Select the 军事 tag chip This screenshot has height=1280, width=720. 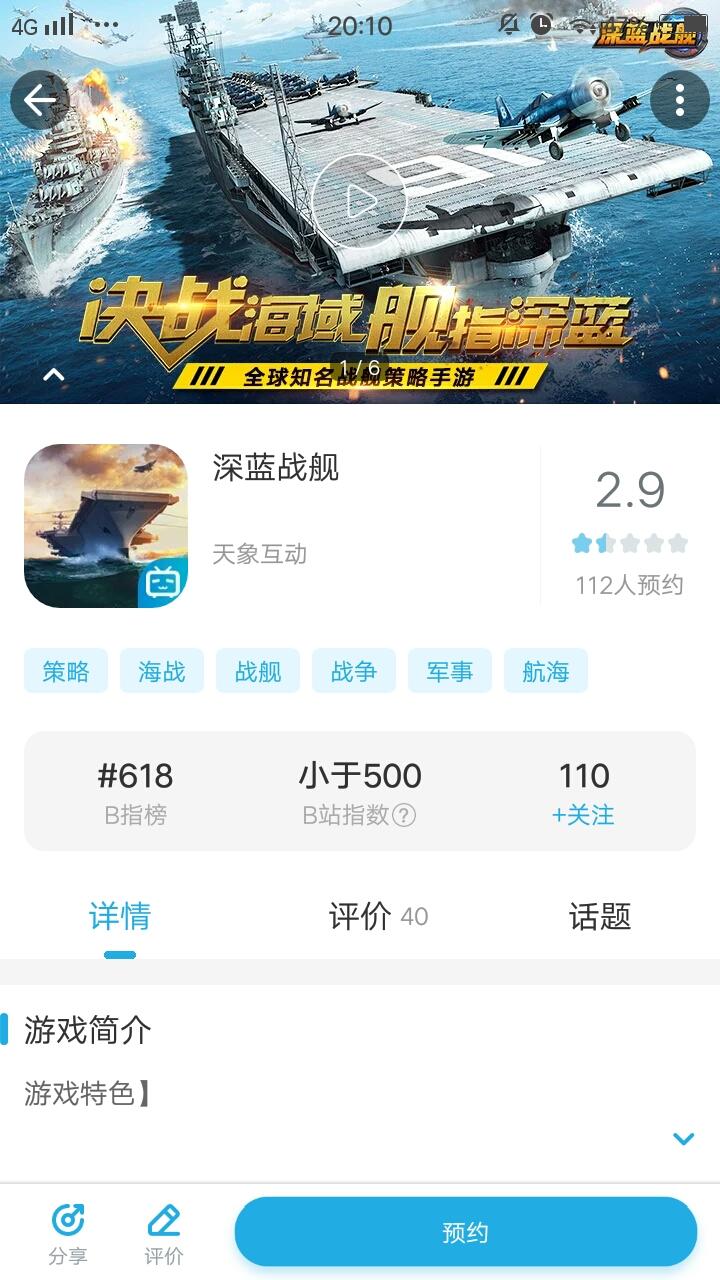click(x=450, y=672)
